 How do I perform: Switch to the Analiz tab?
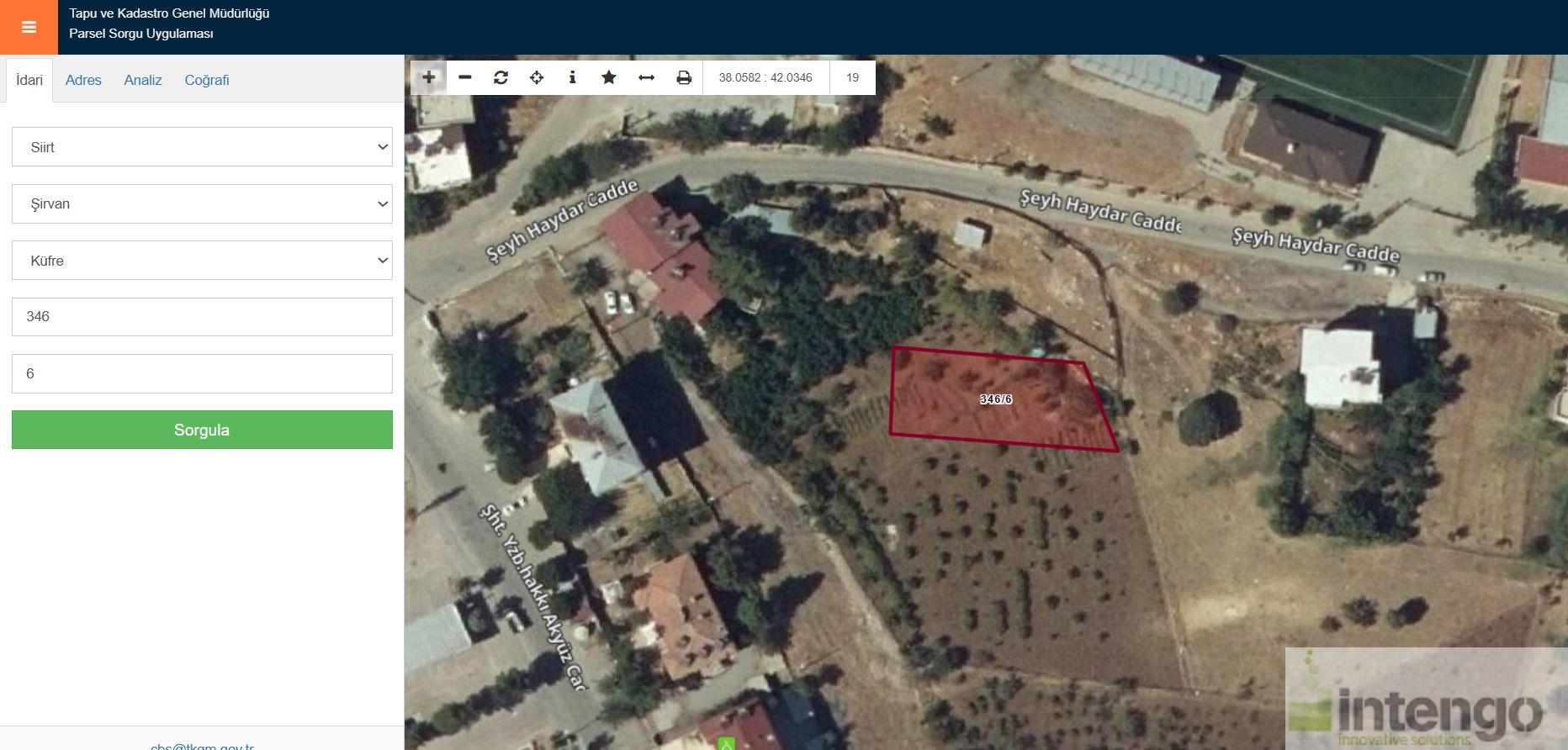coord(142,80)
